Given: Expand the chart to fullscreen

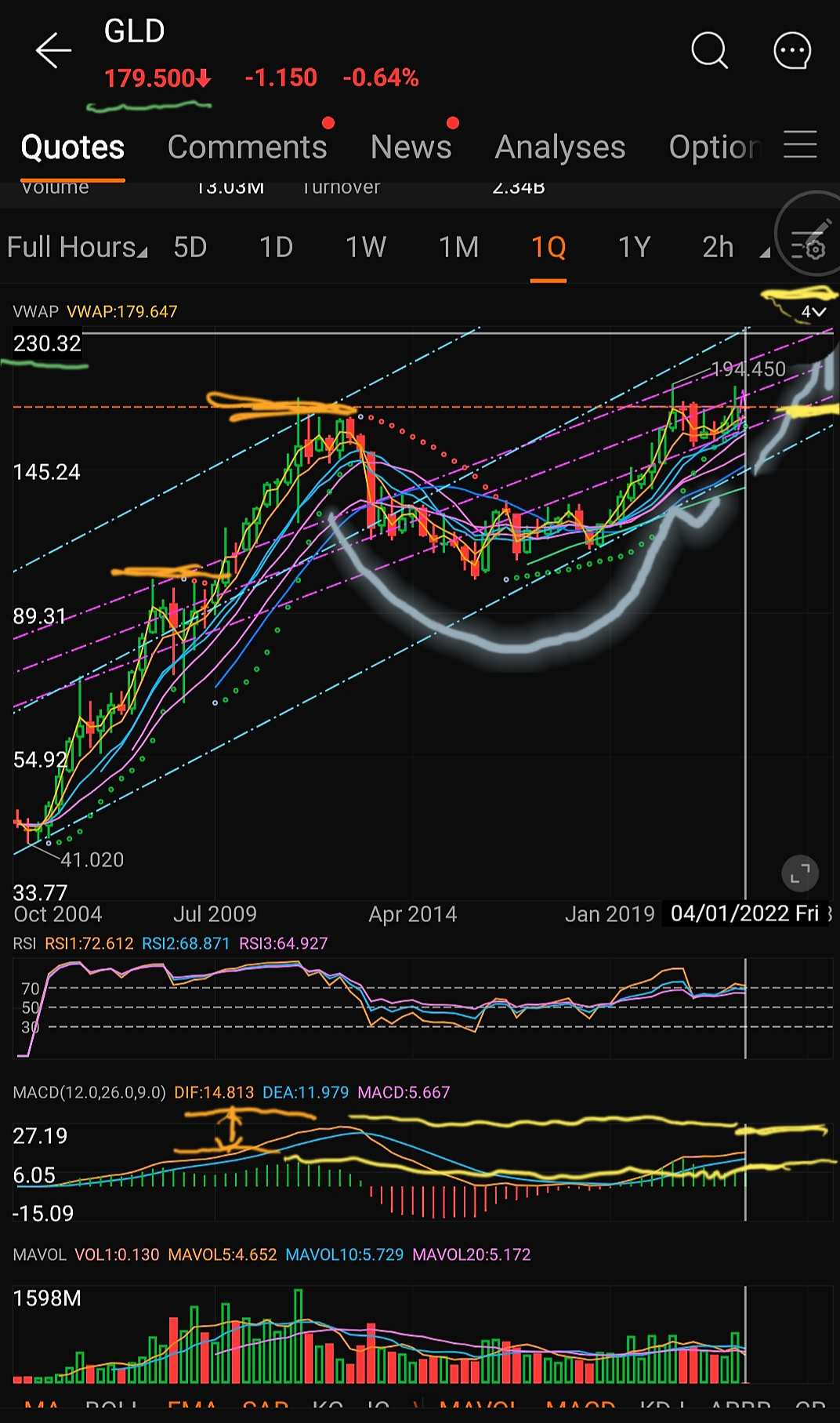Looking at the screenshot, I should click(800, 873).
